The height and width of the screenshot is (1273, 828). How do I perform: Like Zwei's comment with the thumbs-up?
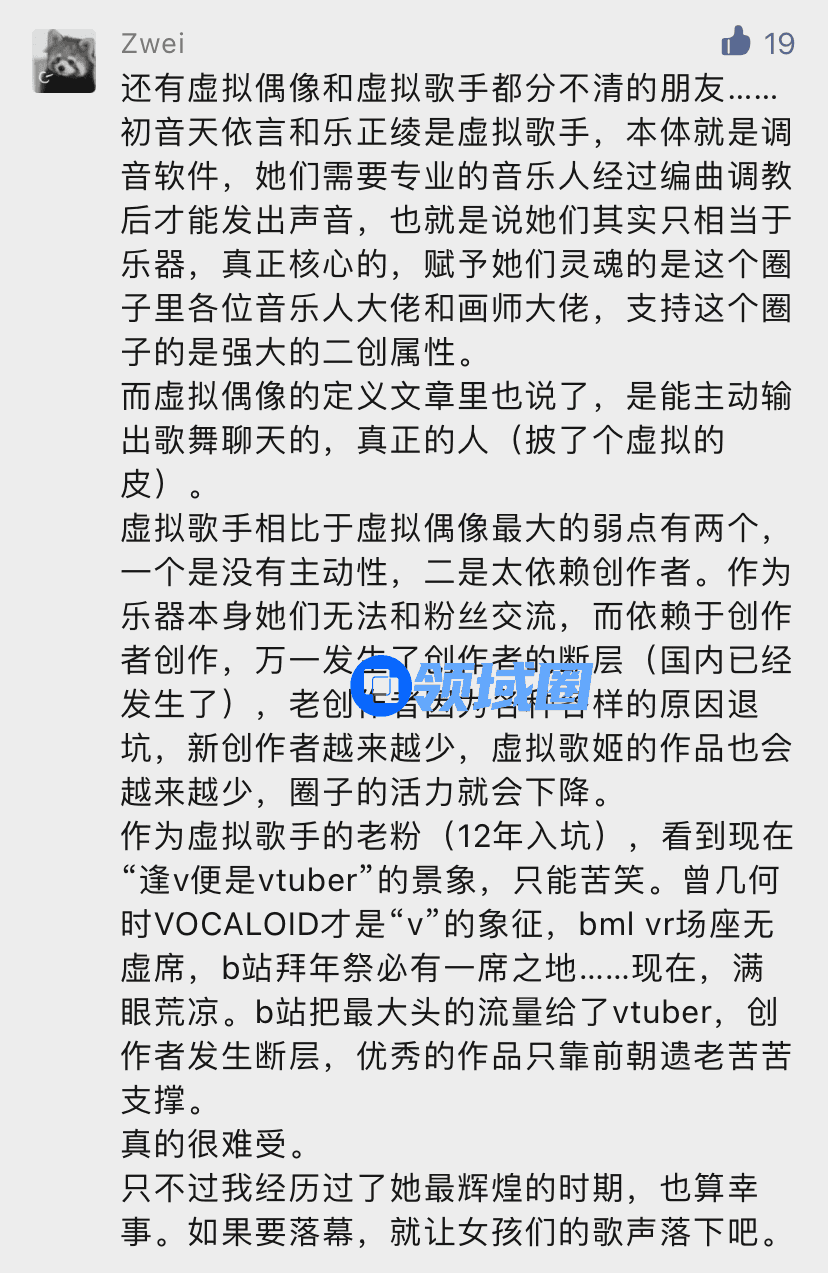737,42
